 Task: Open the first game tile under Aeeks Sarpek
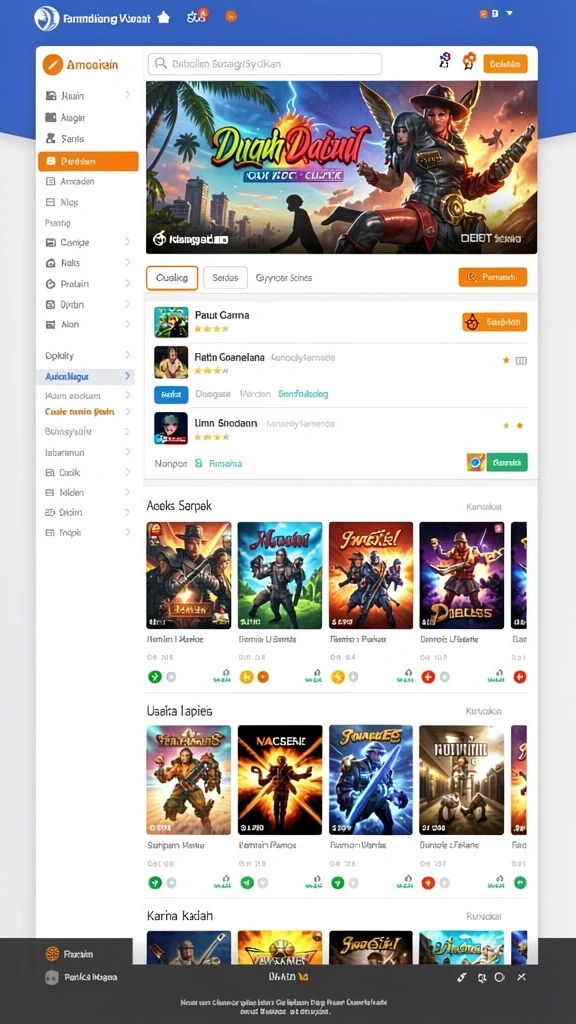pyautogui.click(x=189, y=575)
